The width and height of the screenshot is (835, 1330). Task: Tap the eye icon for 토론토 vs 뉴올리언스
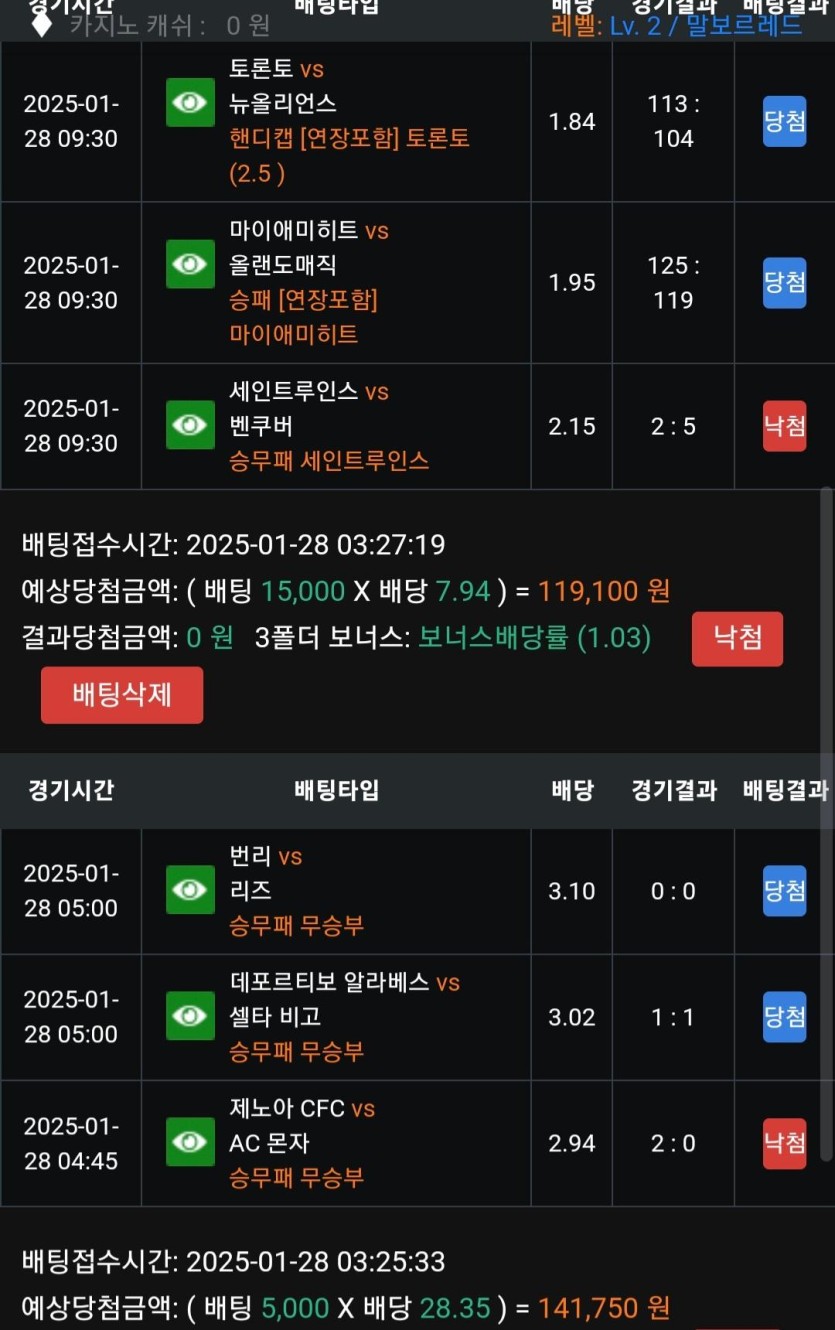click(190, 102)
